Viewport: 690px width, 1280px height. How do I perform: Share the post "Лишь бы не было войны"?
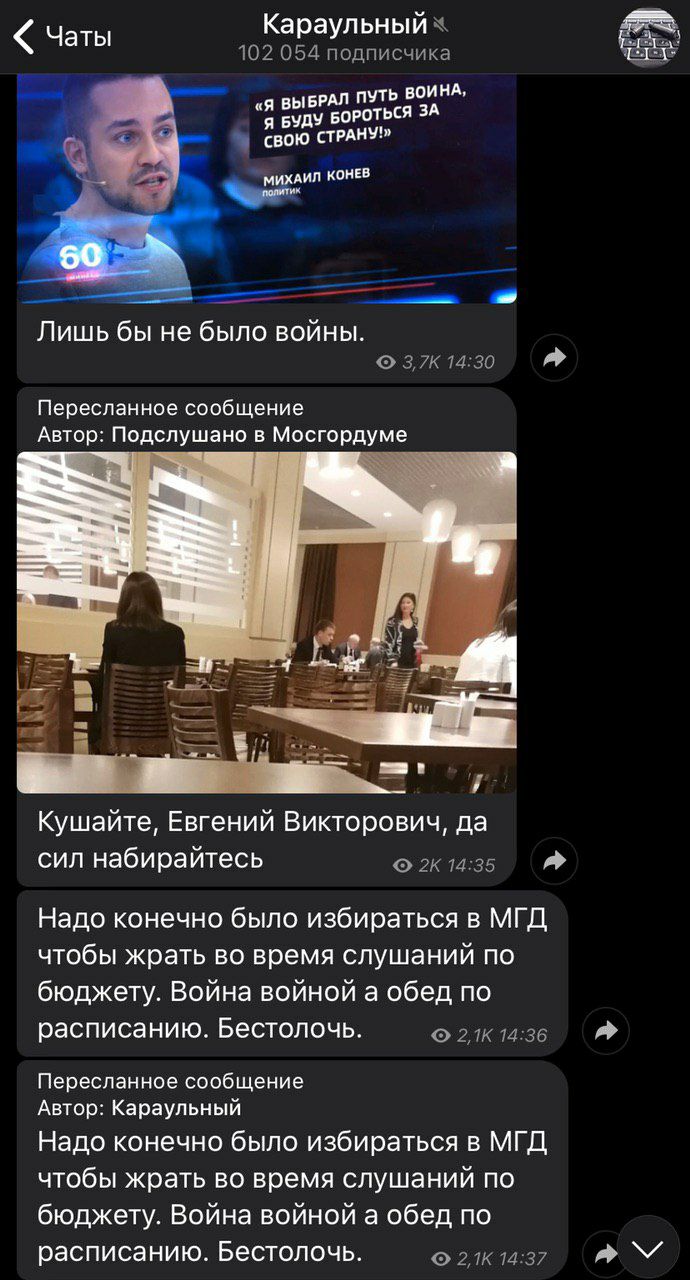click(x=554, y=357)
